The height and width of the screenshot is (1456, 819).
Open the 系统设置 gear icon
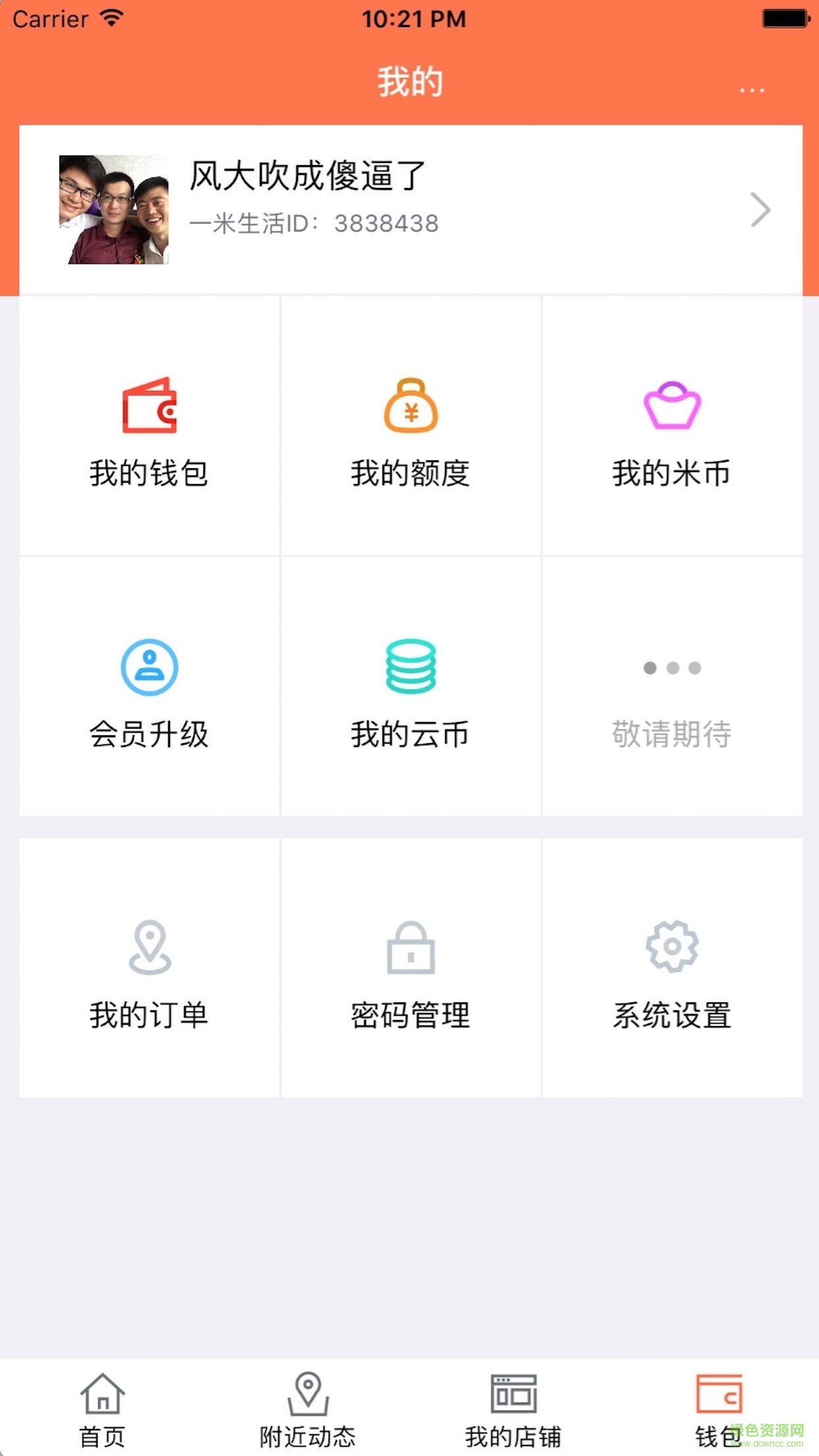(673, 950)
